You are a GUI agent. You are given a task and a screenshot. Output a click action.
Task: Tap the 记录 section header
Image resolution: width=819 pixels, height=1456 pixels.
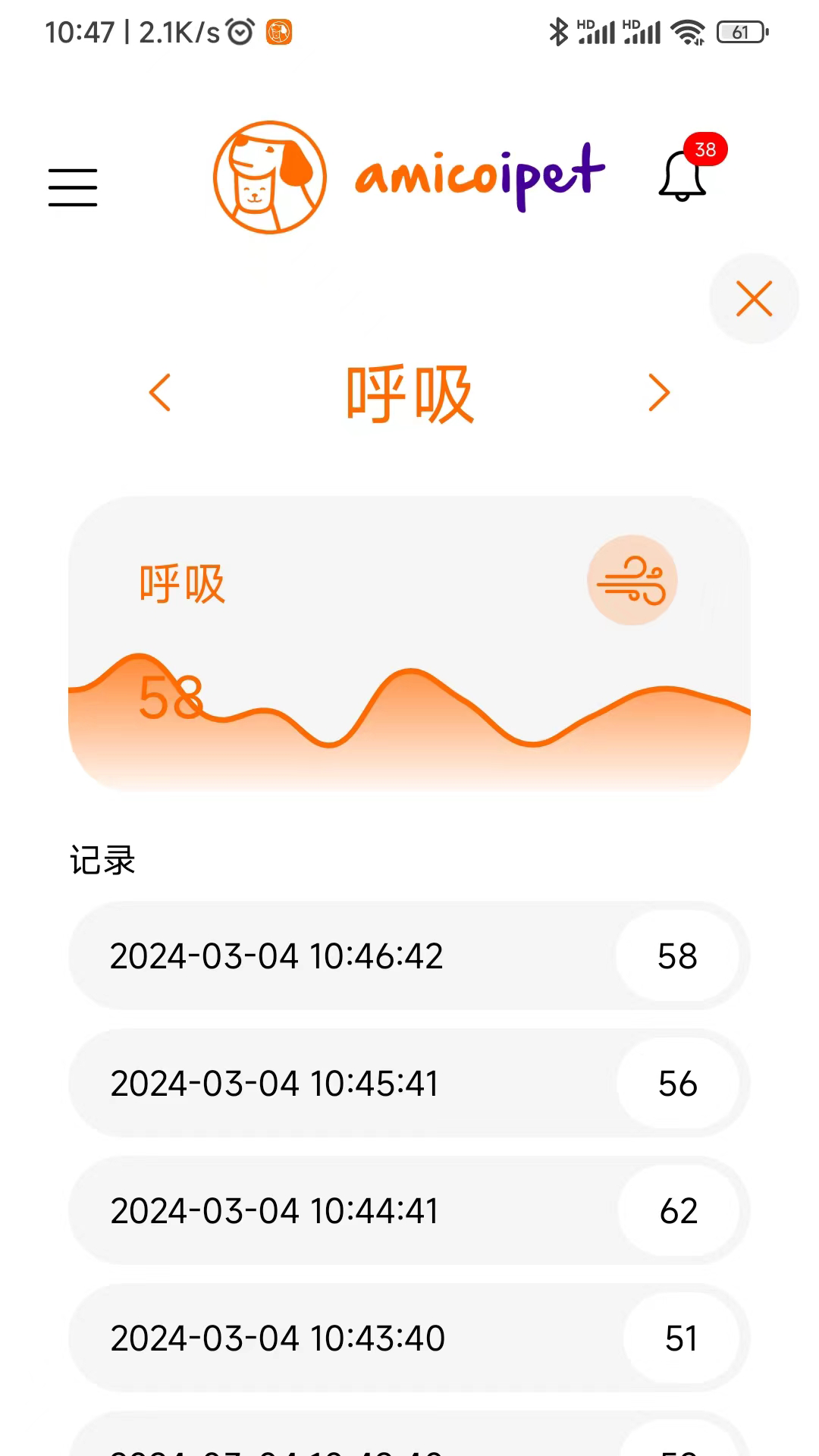102,861
